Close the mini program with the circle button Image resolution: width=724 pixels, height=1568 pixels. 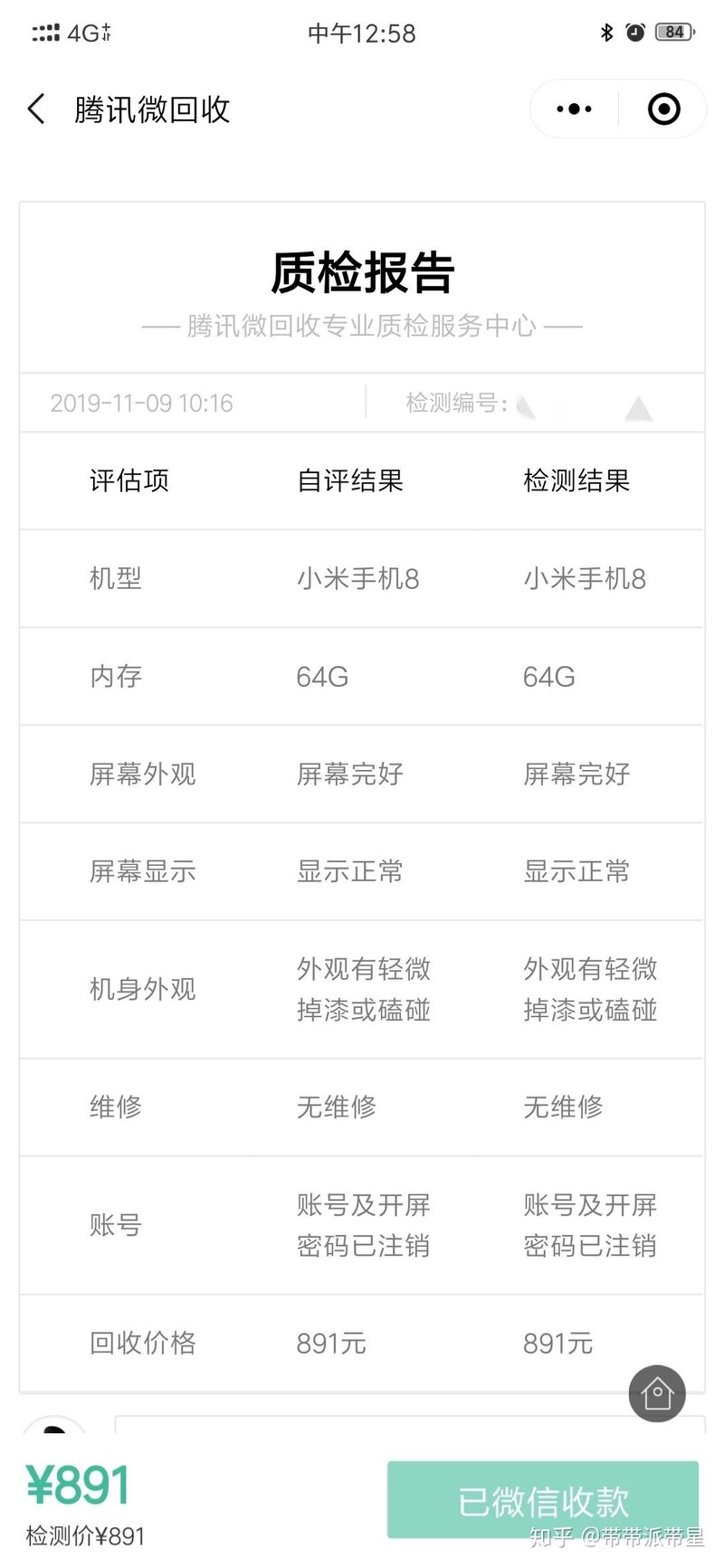pos(663,109)
